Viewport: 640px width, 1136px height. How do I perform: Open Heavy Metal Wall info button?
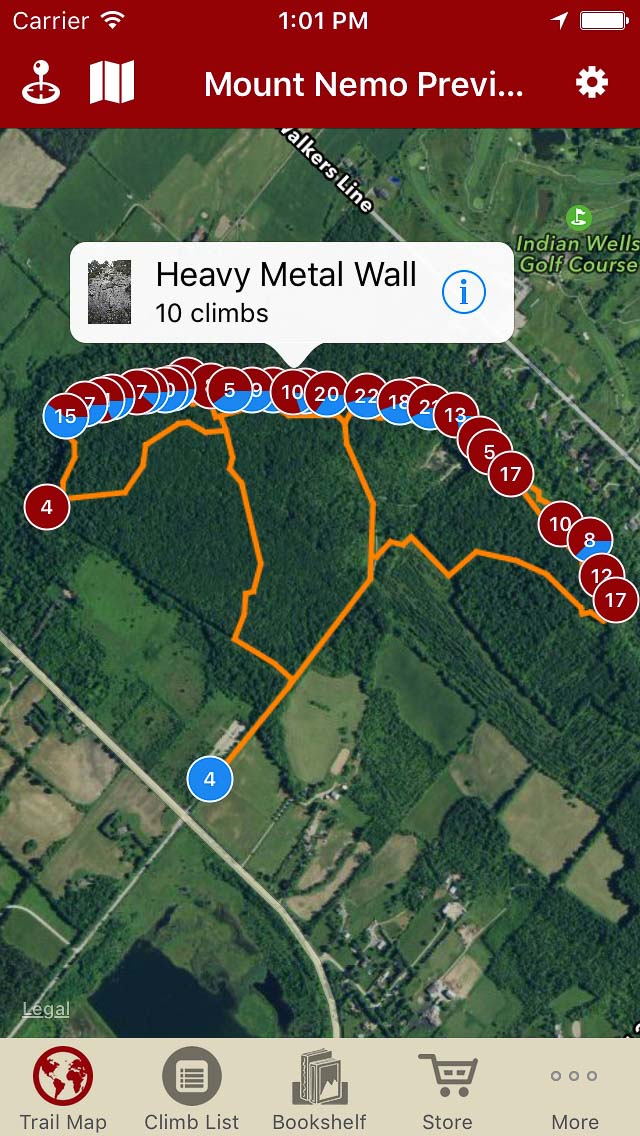tap(463, 292)
